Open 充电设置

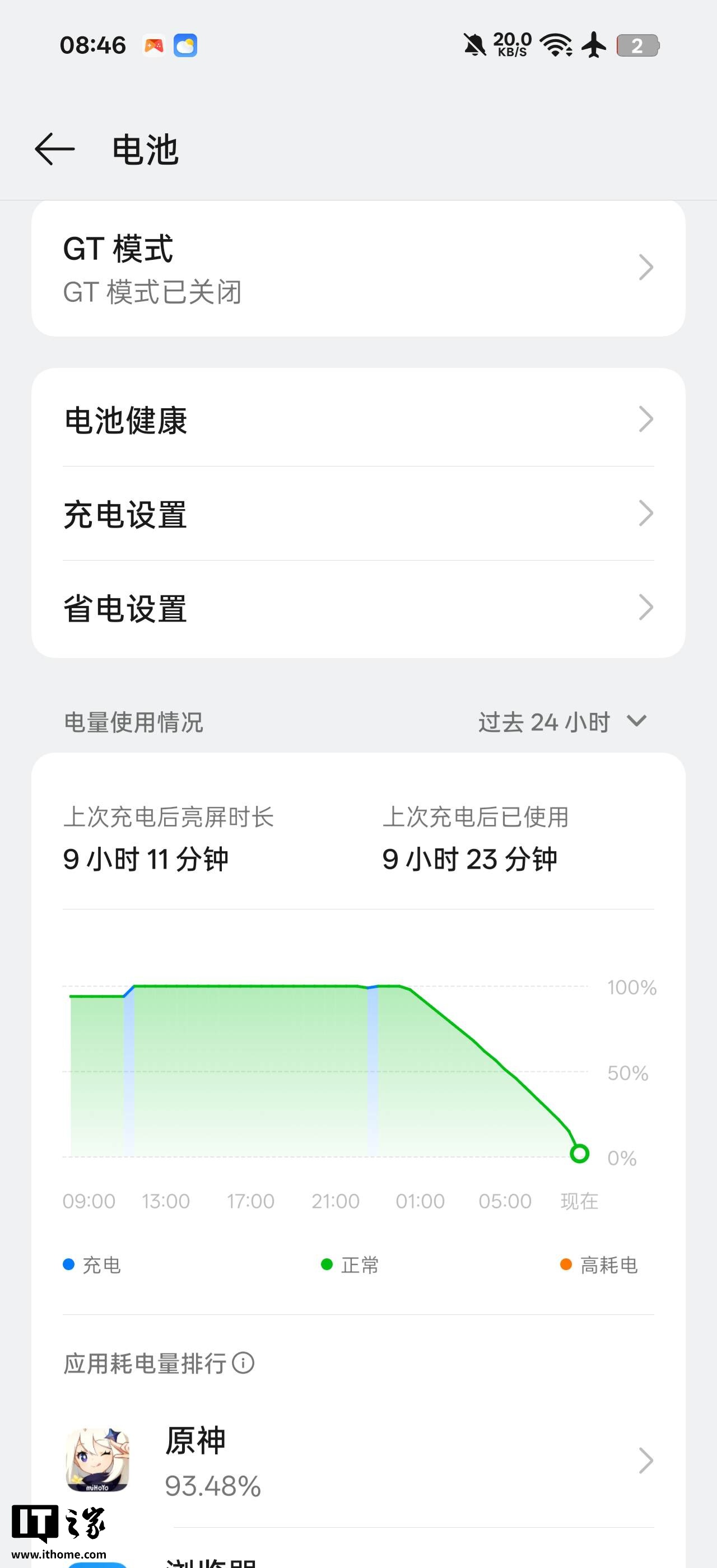(x=358, y=514)
